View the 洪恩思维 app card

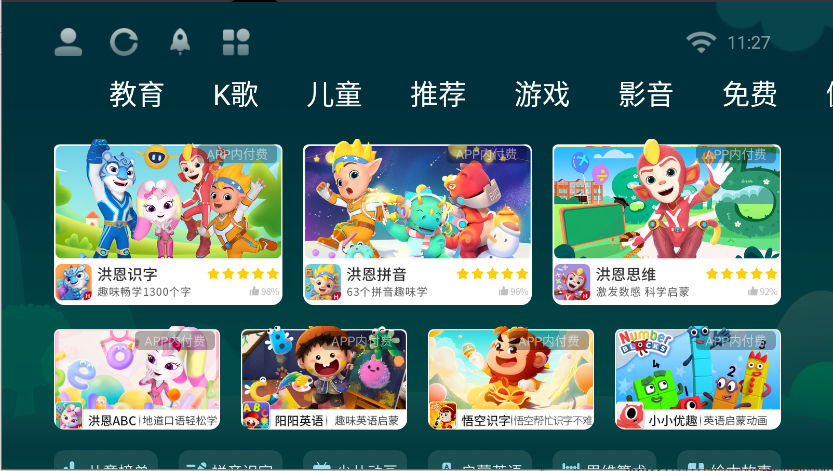pyautogui.click(x=667, y=224)
